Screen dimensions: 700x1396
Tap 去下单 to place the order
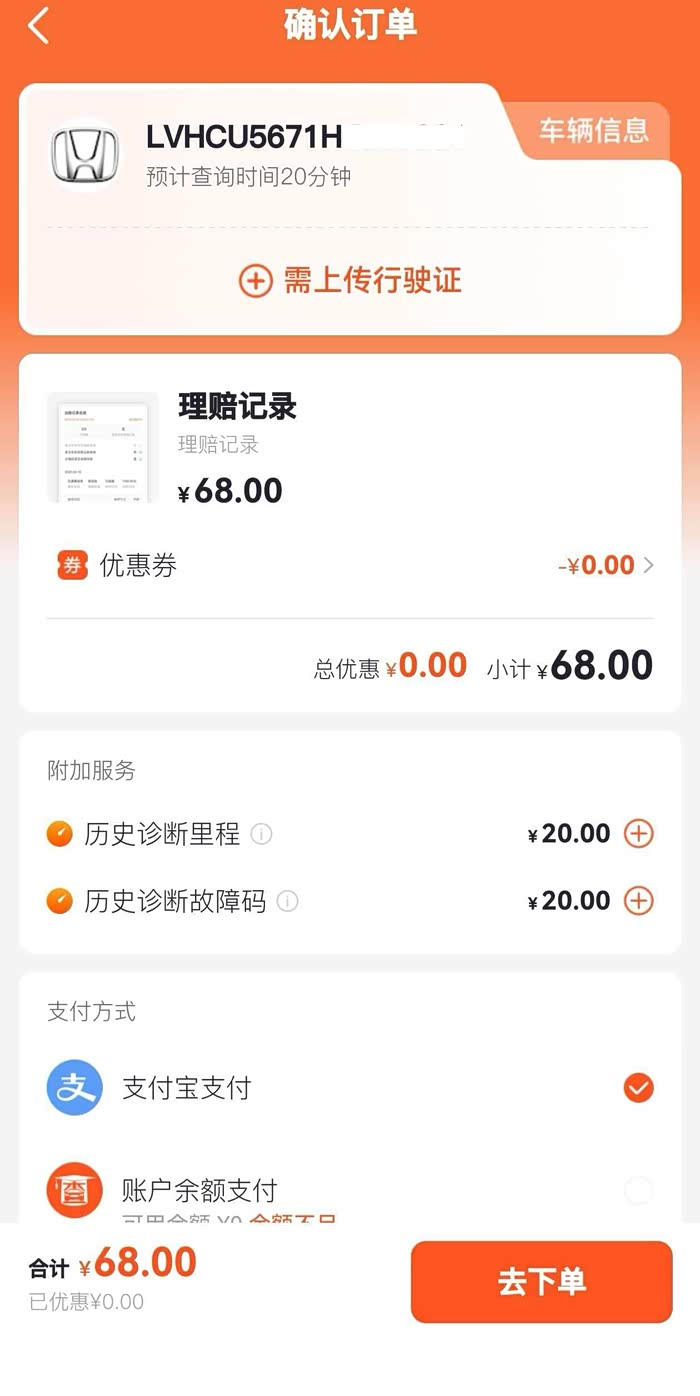[541, 1282]
